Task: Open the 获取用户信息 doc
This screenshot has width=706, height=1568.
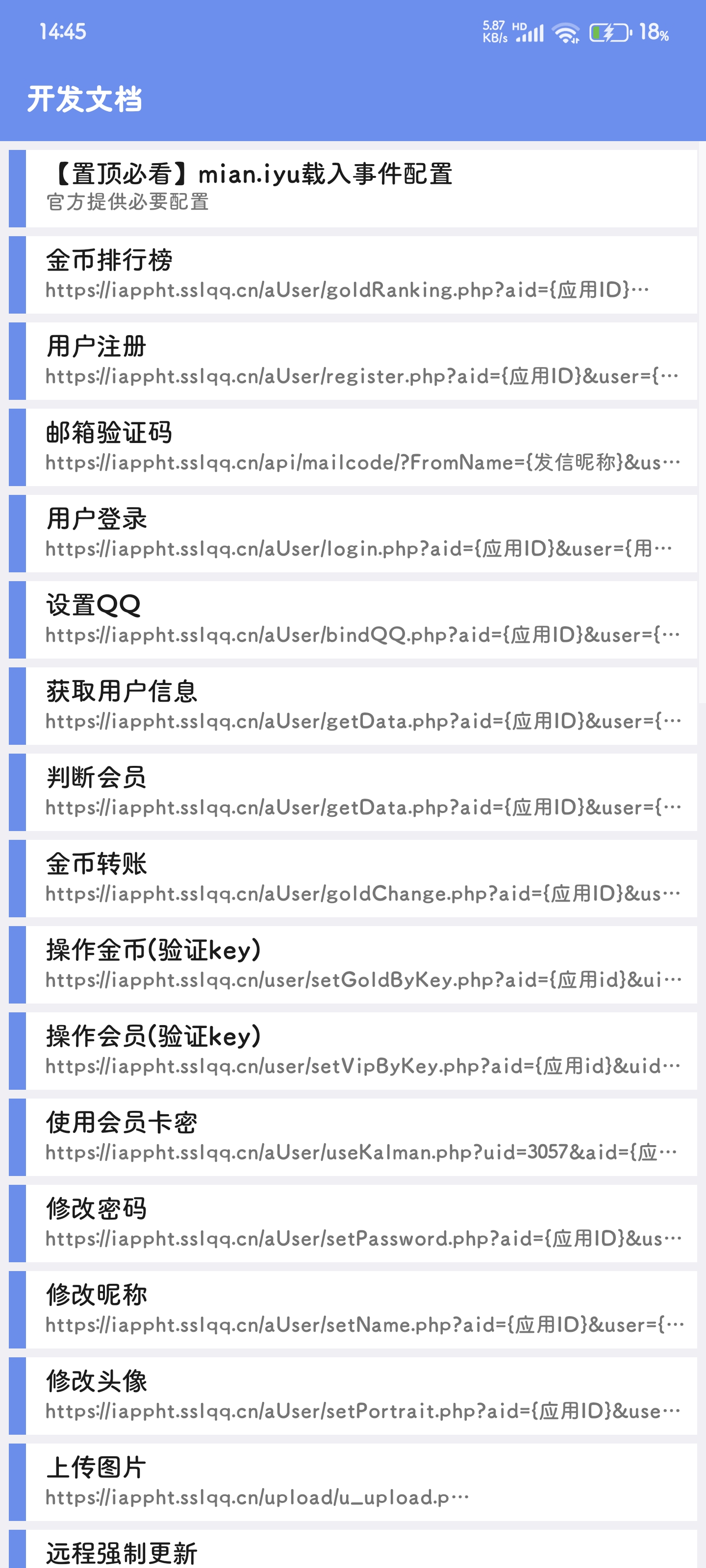Action: [353, 706]
